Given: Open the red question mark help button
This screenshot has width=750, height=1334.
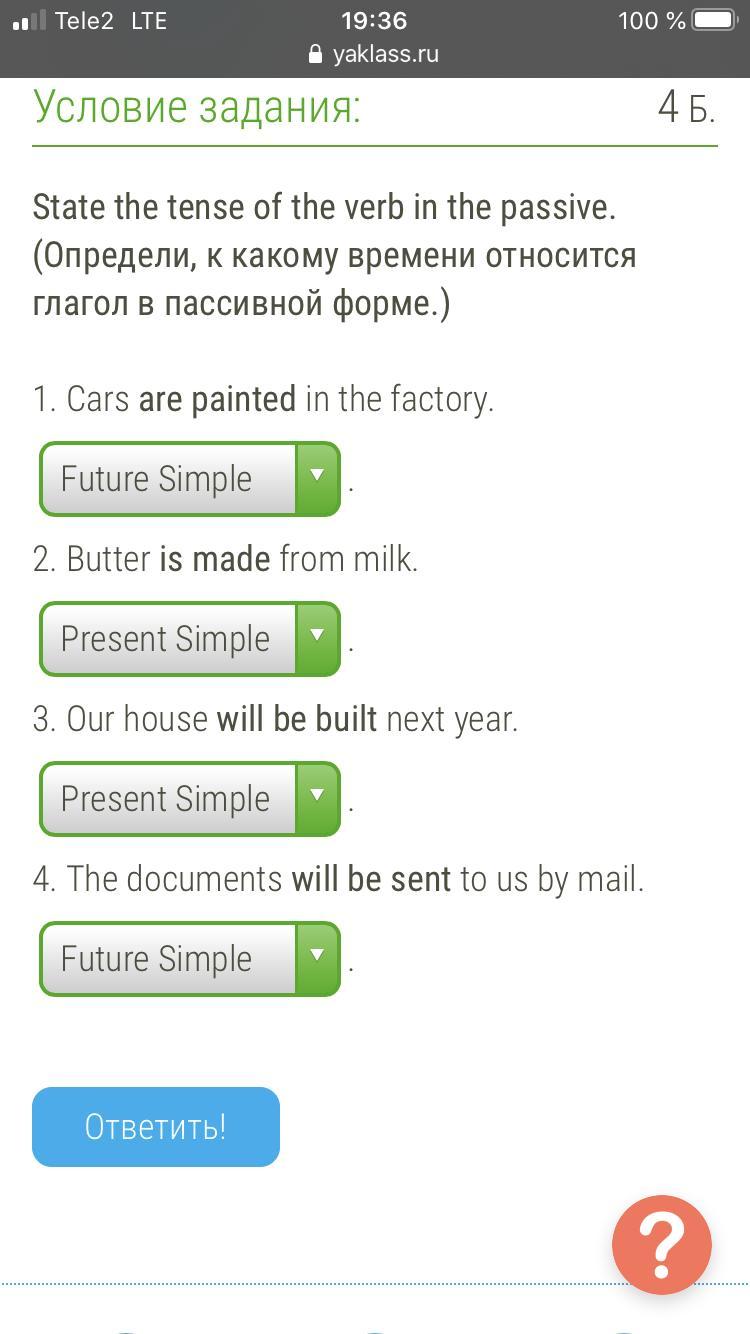Looking at the screenshot, I should (662, 1245).
